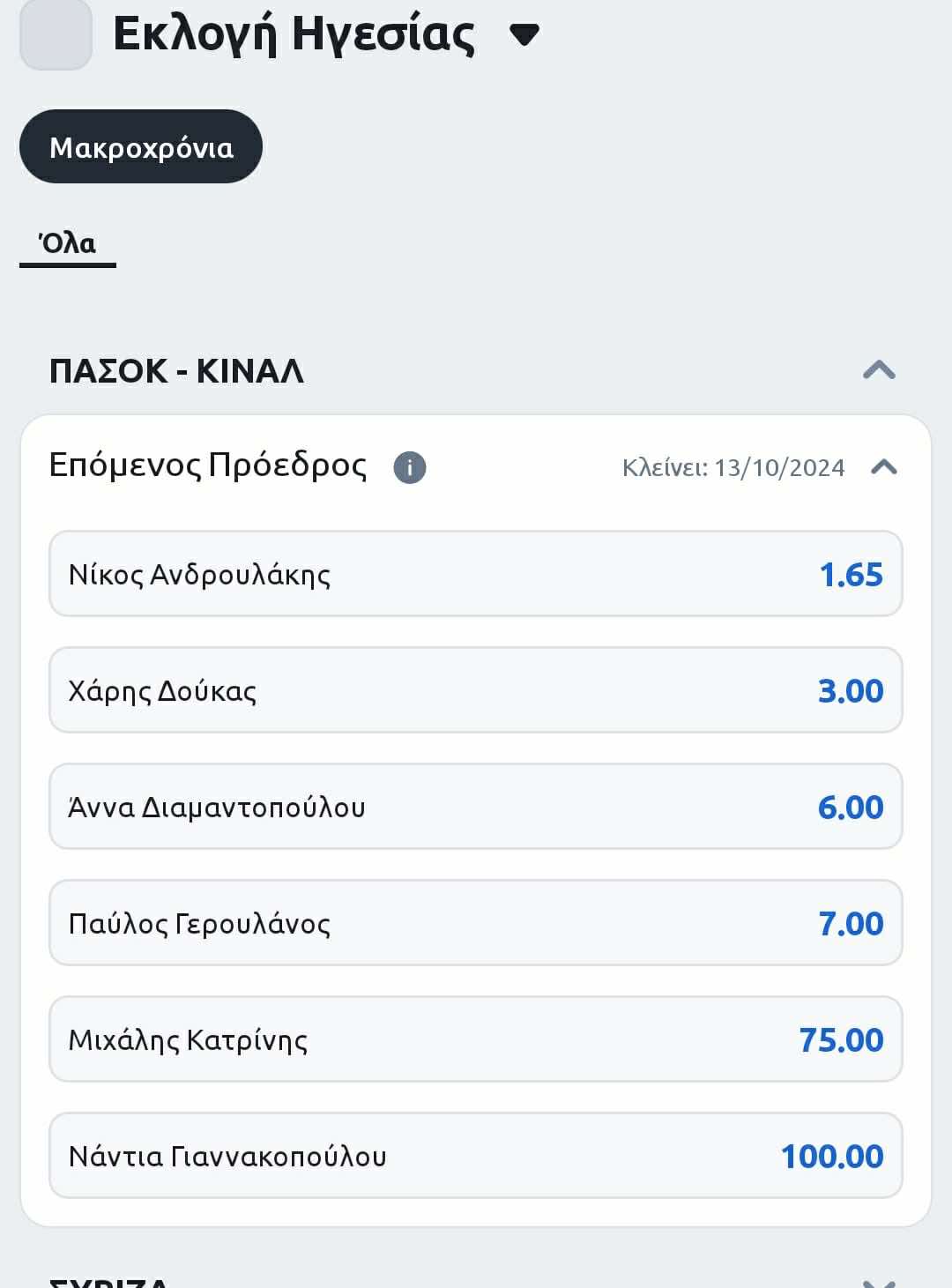The width and height of the screenshot is (952, 1288).
Task: Select odds 3.00 for Χάρης Δούκας
Action: pos(849,690)
